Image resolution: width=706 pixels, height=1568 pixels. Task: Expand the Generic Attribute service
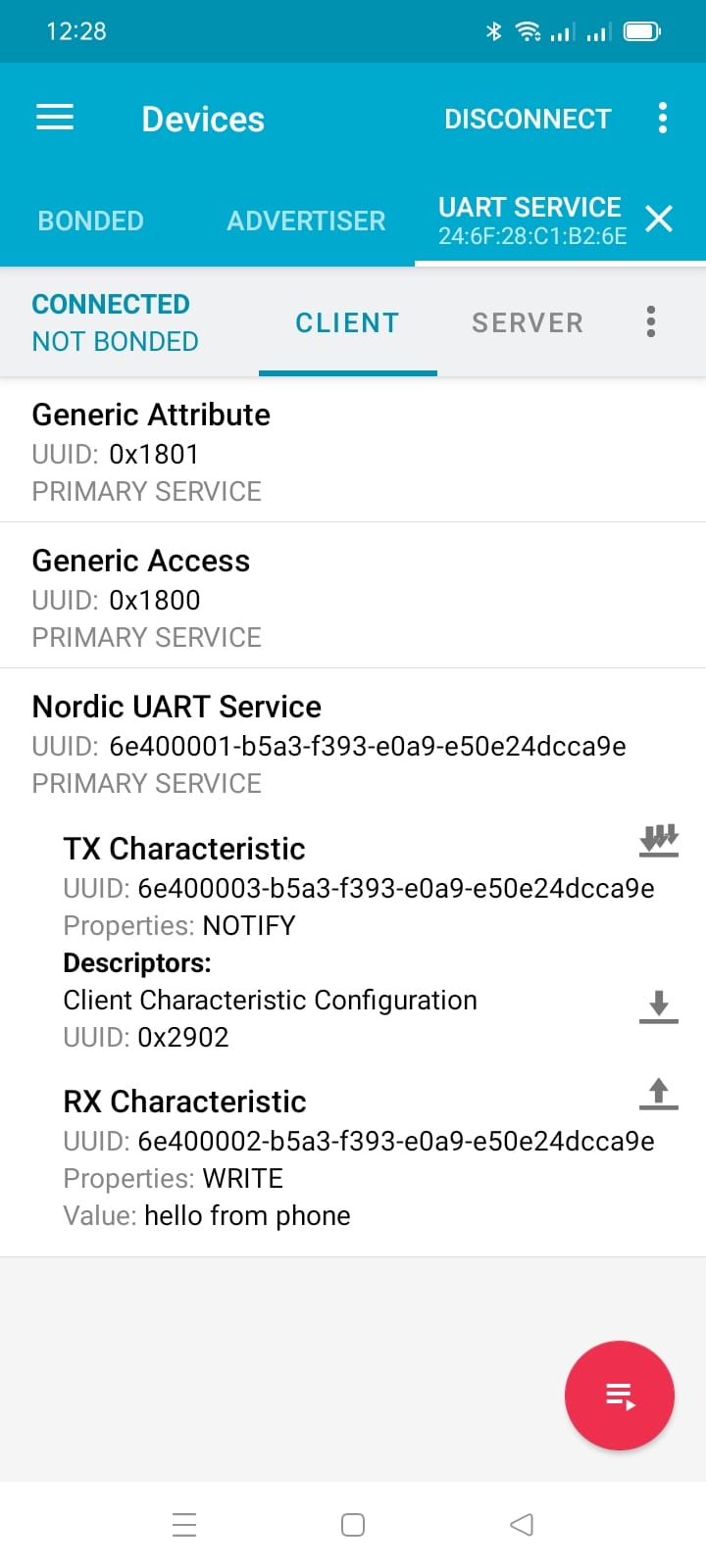[x=353, y=451]
